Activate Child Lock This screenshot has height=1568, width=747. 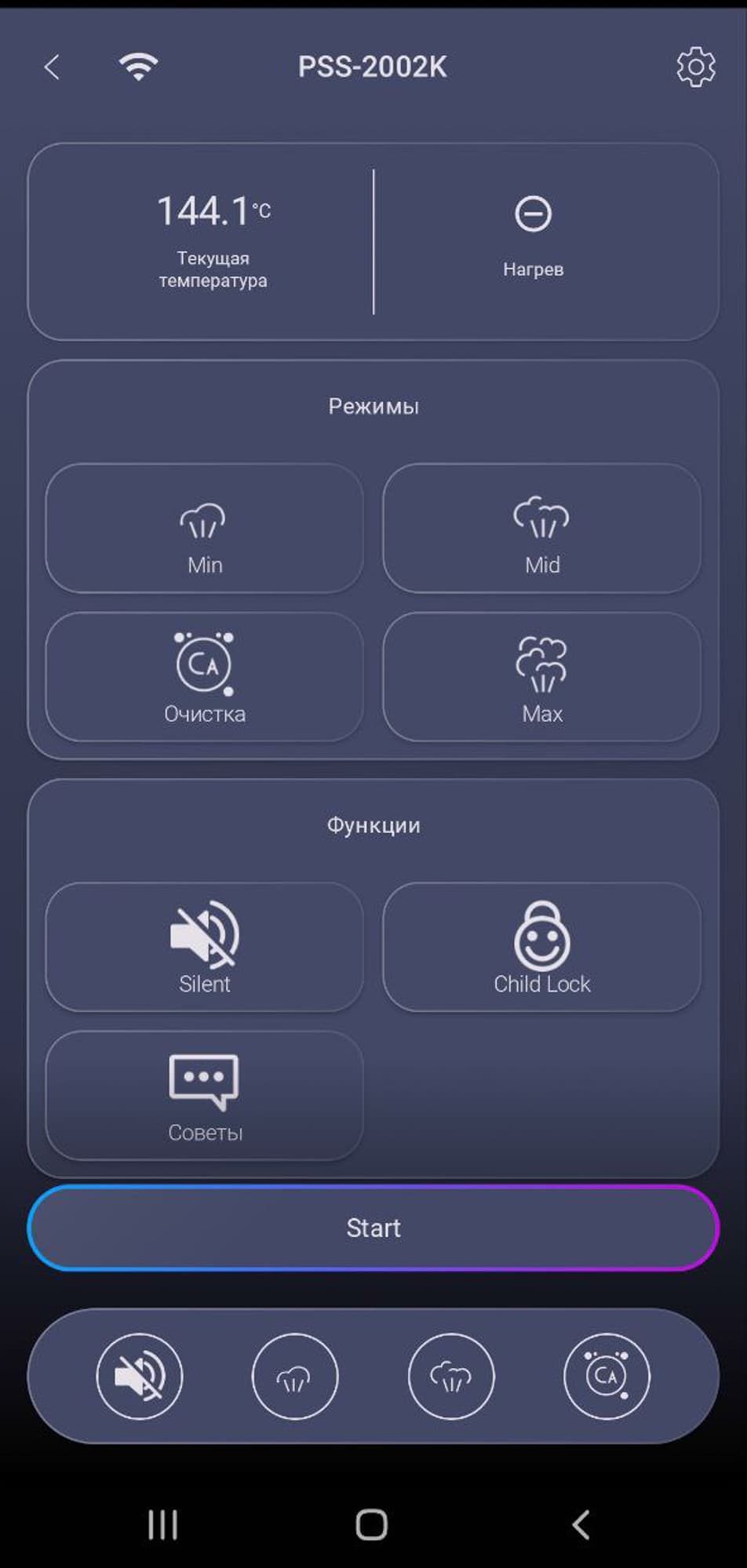pyautogui.click(x=541, y=948)
